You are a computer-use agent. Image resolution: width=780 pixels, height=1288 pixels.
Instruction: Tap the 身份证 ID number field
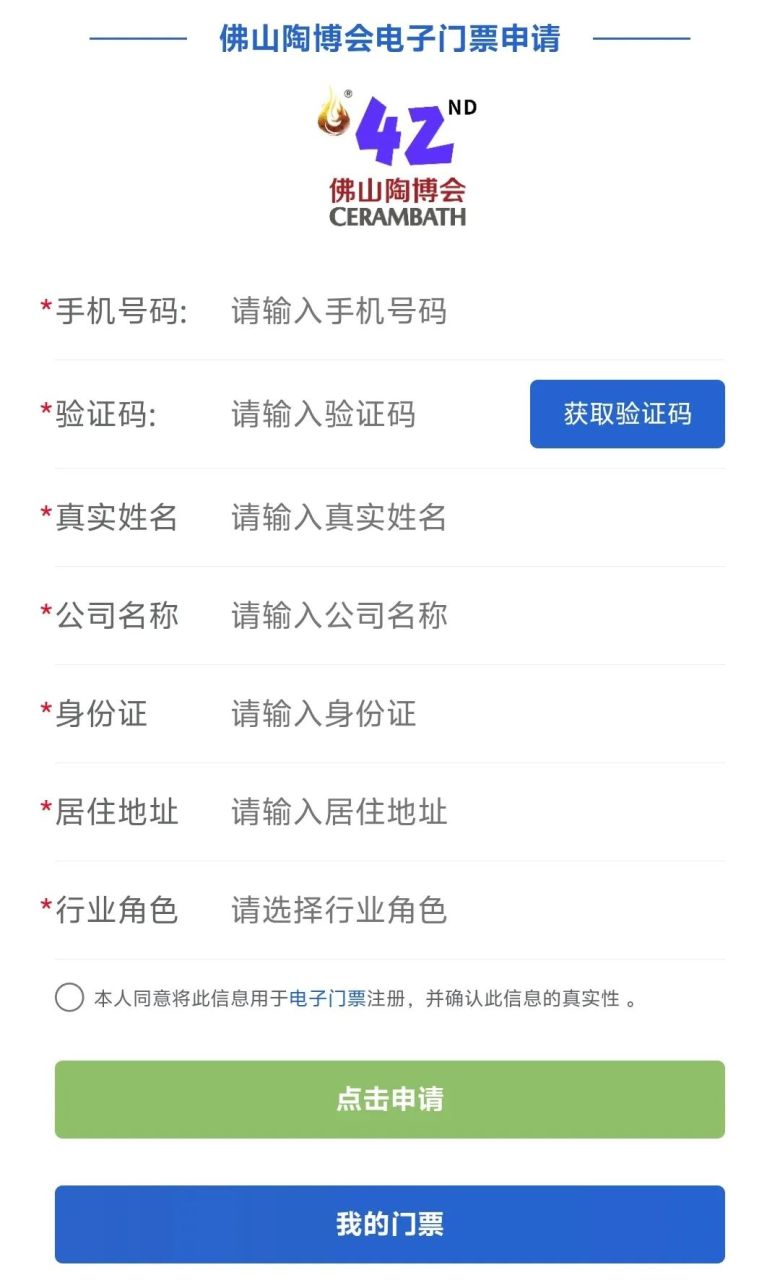450,713
